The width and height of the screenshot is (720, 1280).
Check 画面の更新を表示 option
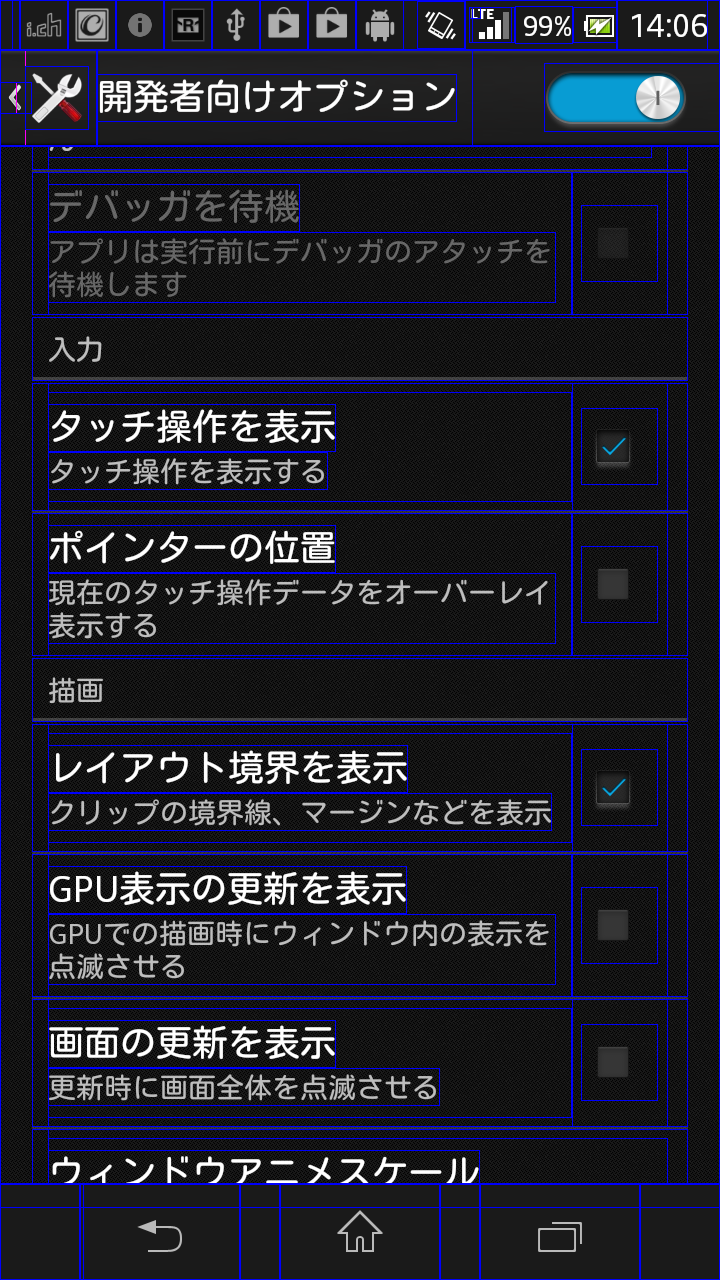[x=613, y=1061]
